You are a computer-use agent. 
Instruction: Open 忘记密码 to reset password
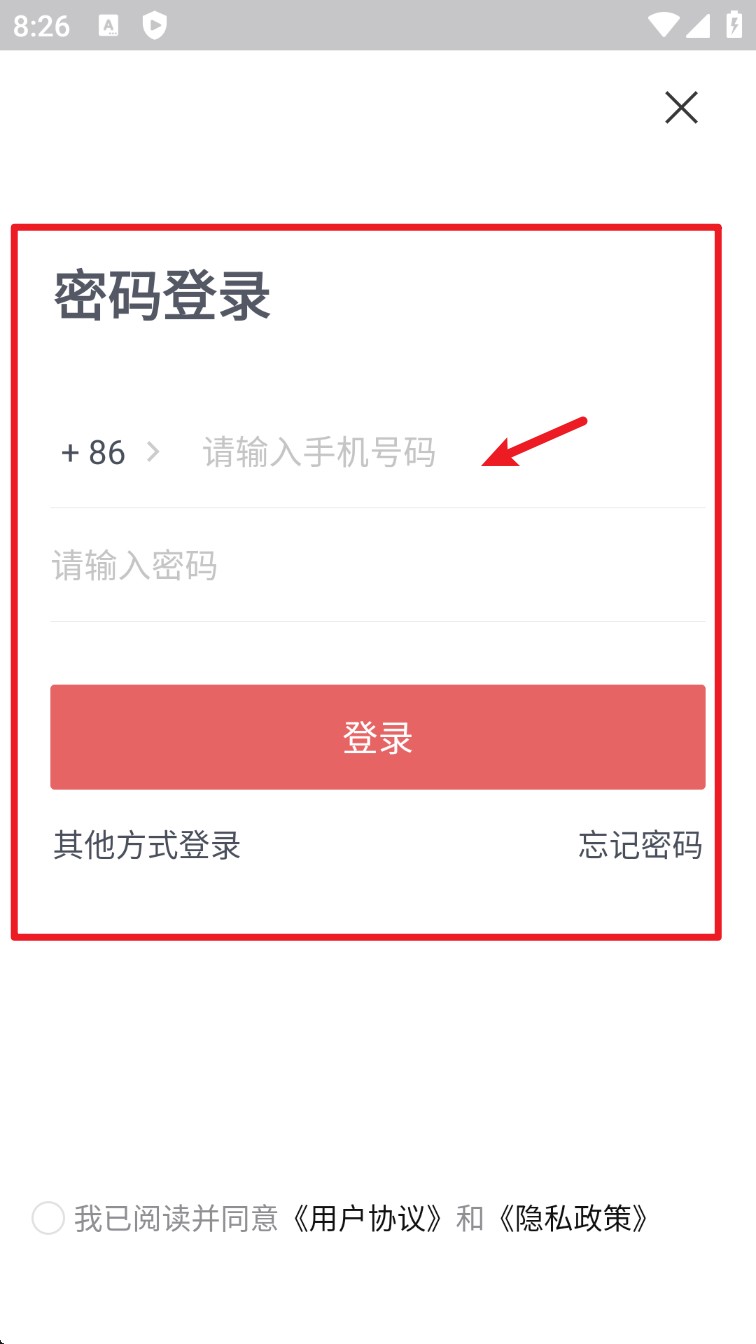[x=640, y=845]
